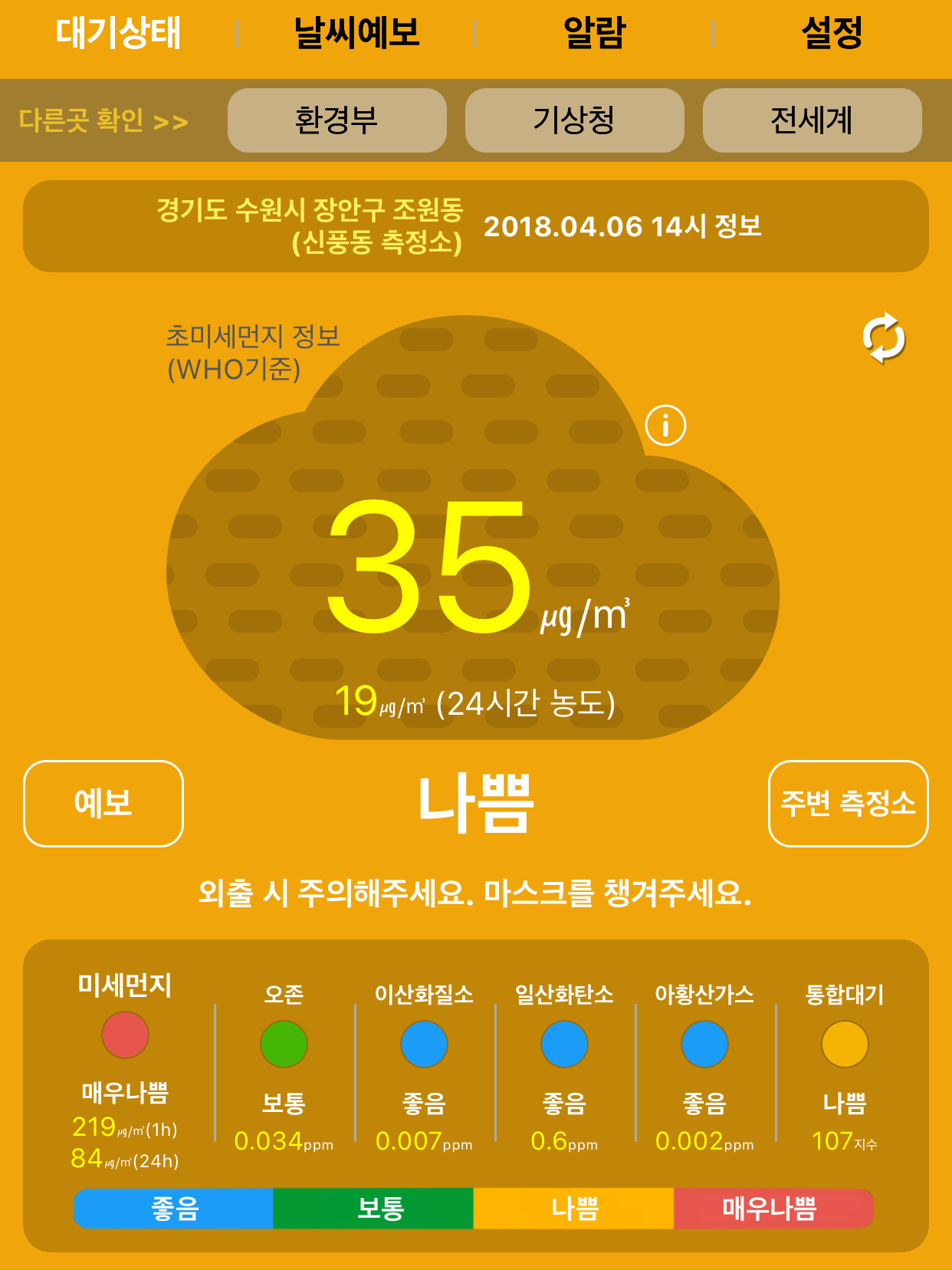Select the 대기상태 tab

118,34
